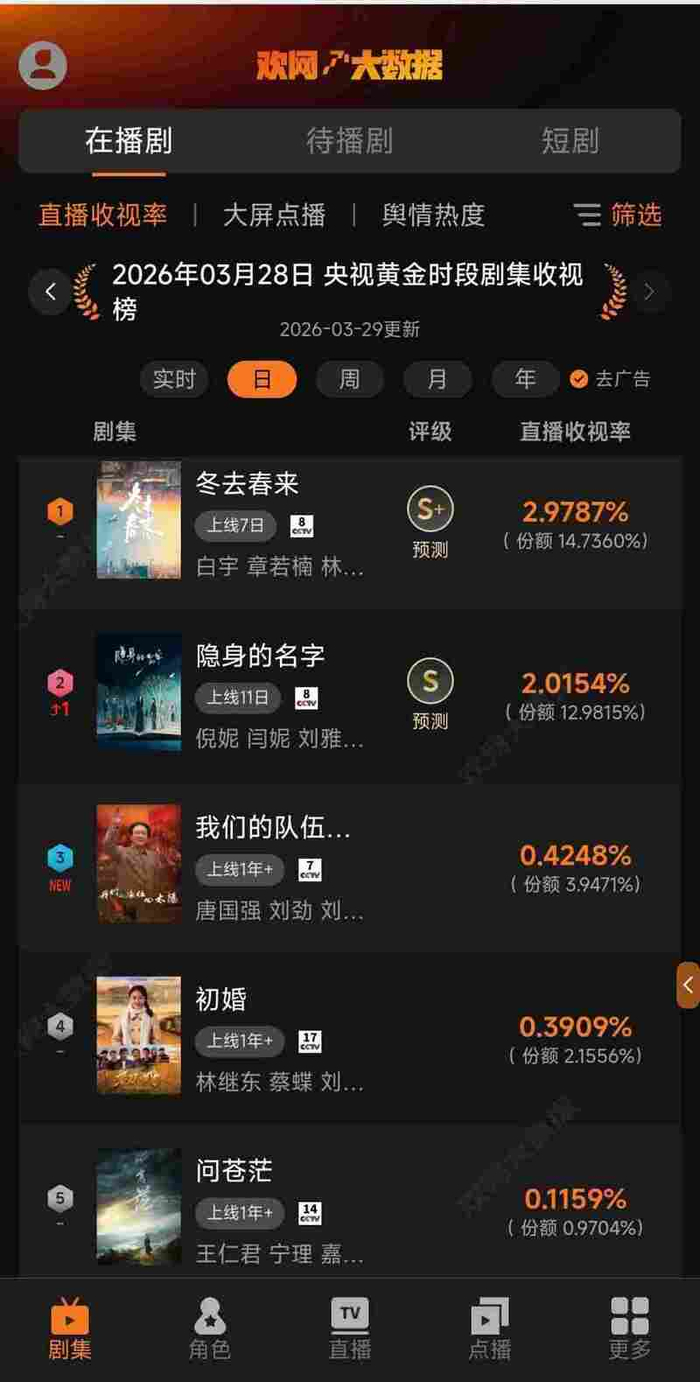
Task: Choose the 年 time range
Action: tap(525, 379)
